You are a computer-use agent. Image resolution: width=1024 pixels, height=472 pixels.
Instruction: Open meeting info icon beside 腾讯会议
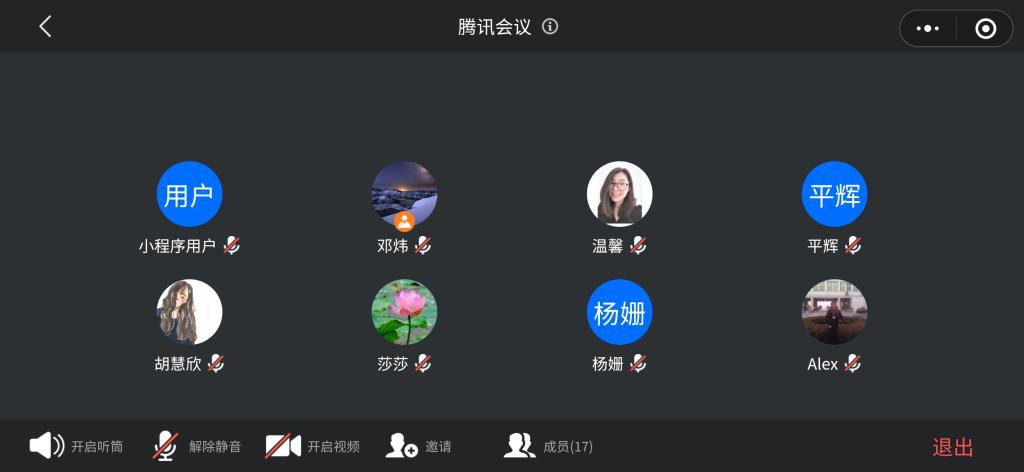[x=550, y=27]
